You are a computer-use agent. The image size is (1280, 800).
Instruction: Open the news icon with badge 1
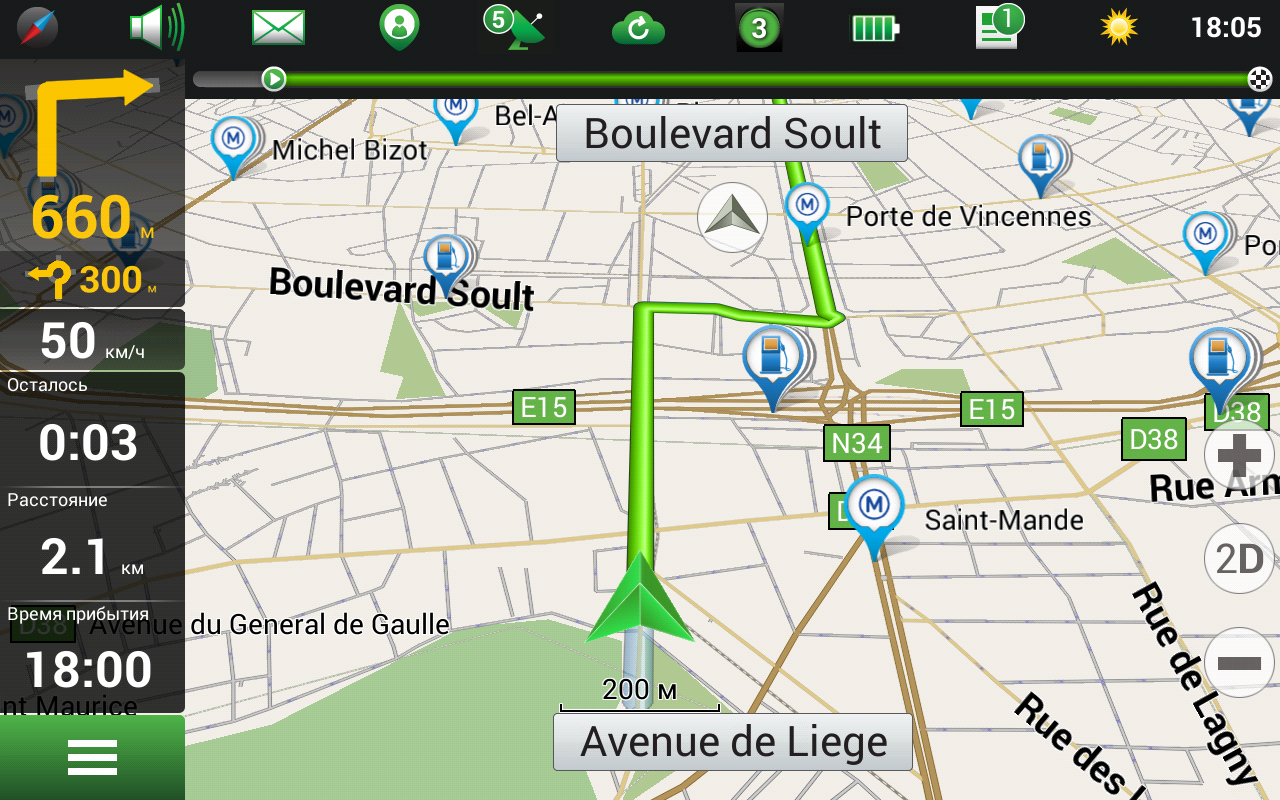[999, 26]
